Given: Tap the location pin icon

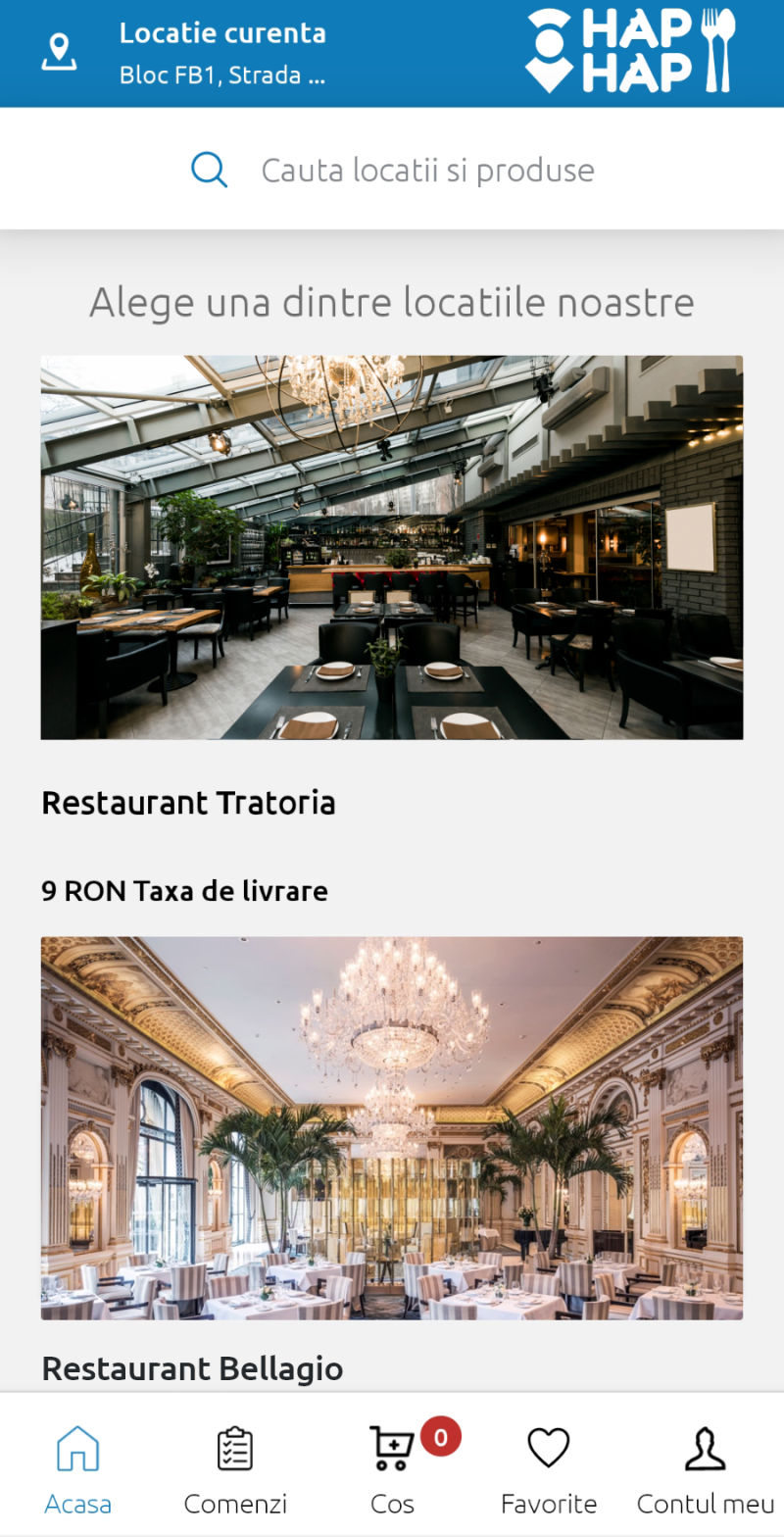Looking at the screenshot, I should (x=59, y=52).
